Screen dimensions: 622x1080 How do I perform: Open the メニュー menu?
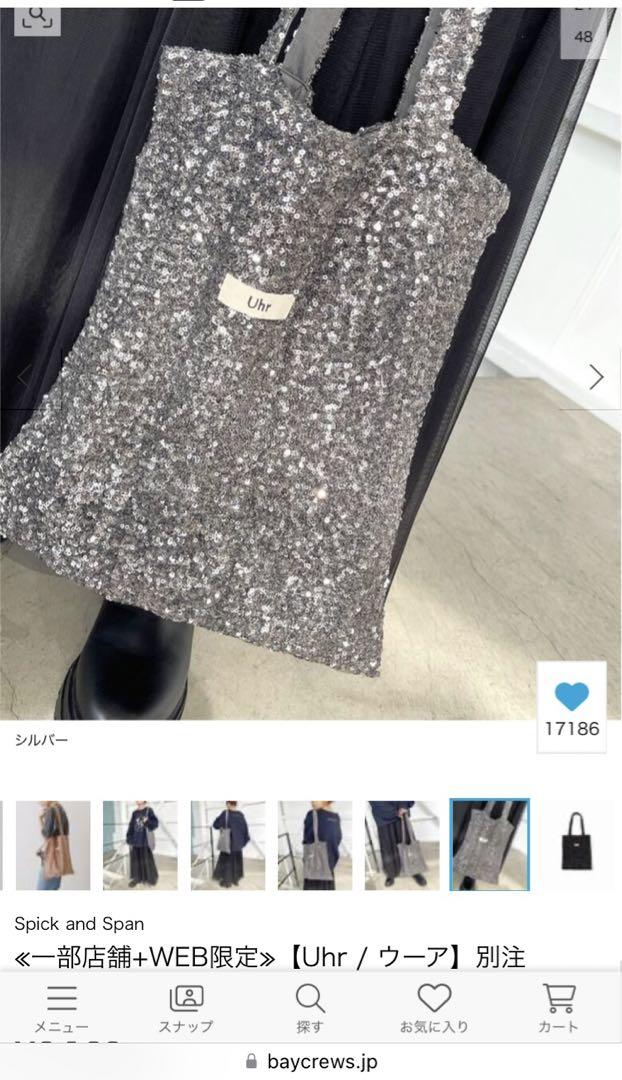tap(61, 1008)
